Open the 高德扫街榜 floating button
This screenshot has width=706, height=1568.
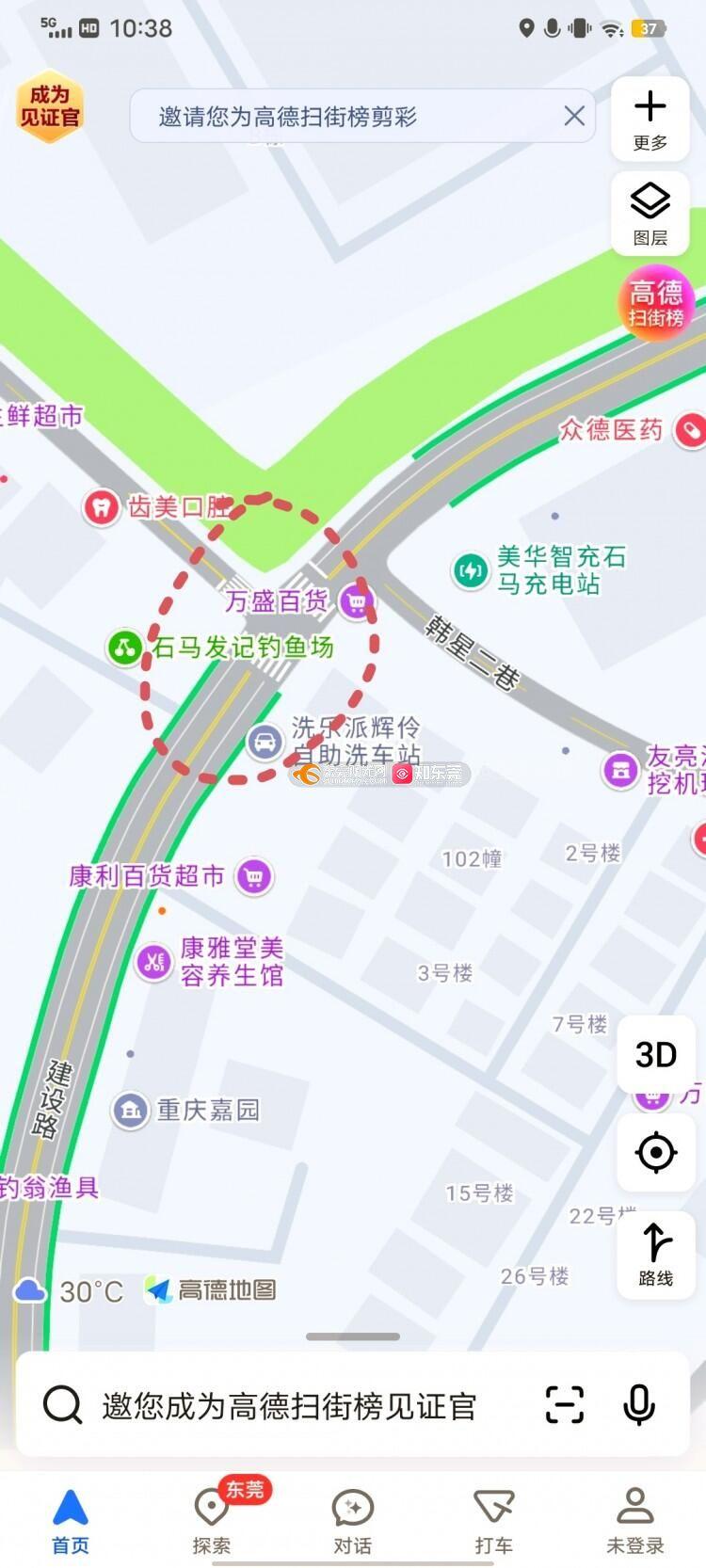tap(656, 303)
